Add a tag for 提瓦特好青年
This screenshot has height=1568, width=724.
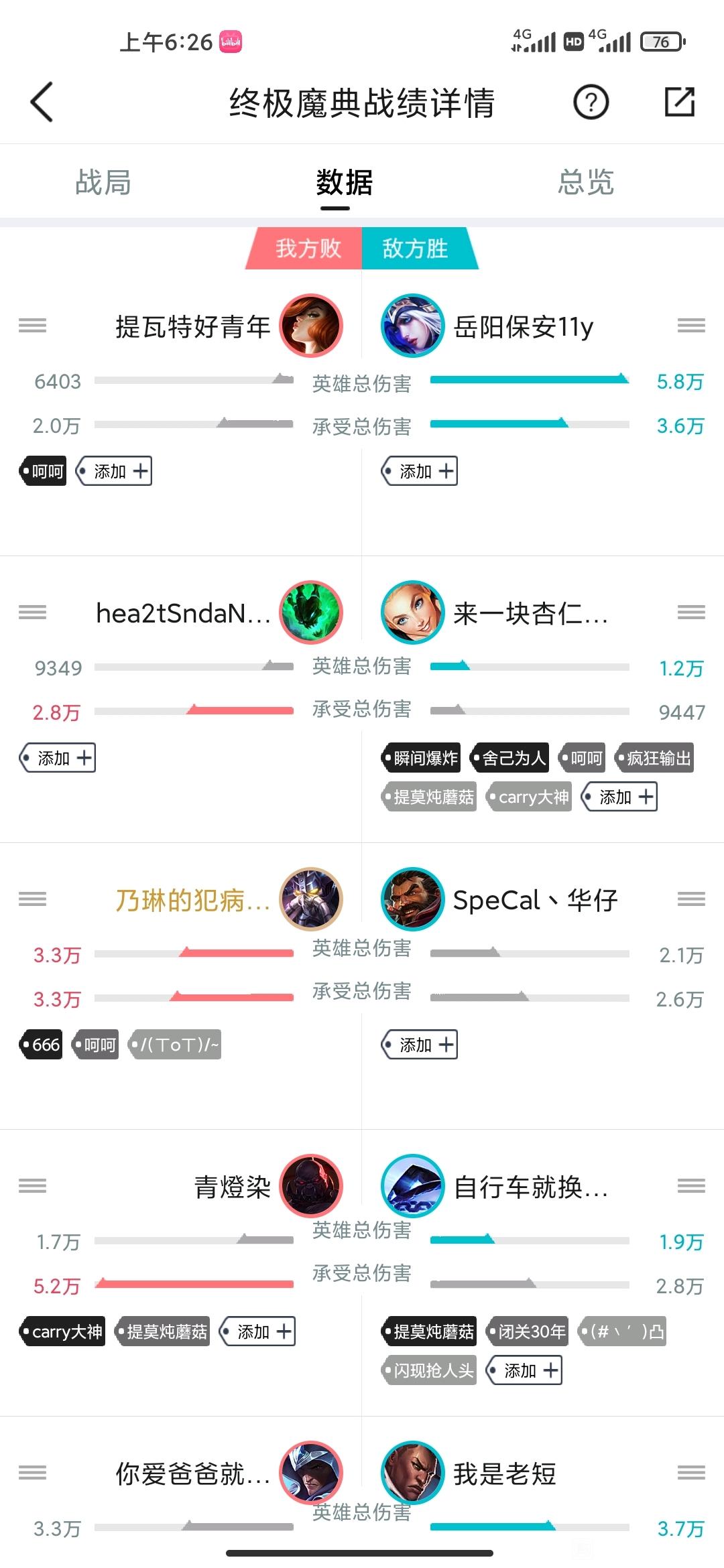115,471
